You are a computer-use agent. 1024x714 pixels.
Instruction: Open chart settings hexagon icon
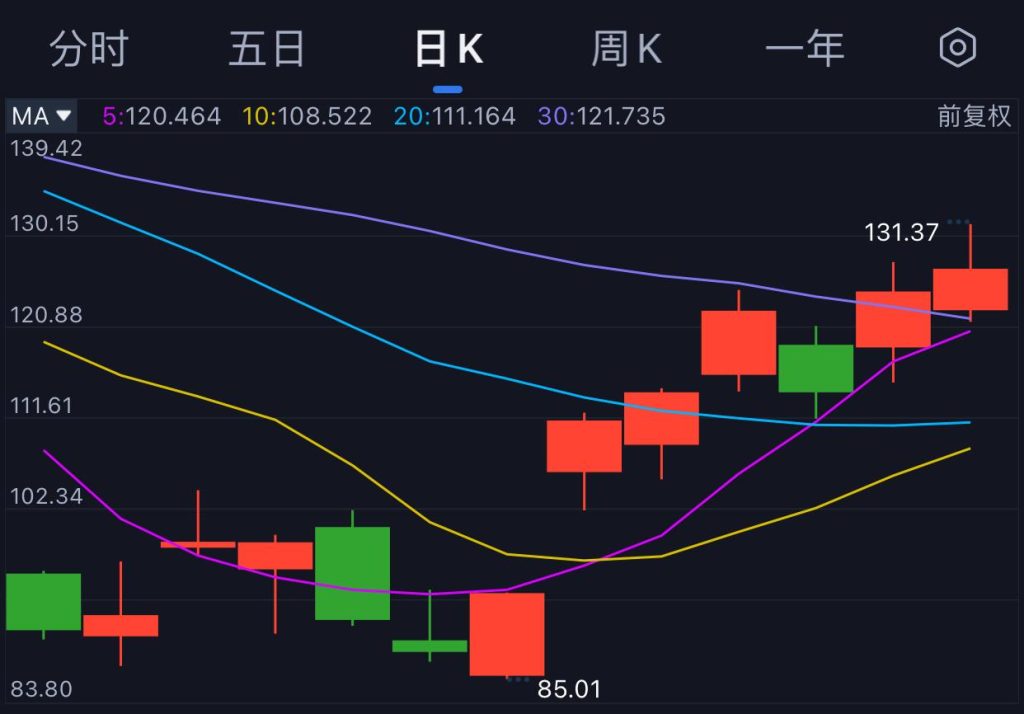click(957, 48)
